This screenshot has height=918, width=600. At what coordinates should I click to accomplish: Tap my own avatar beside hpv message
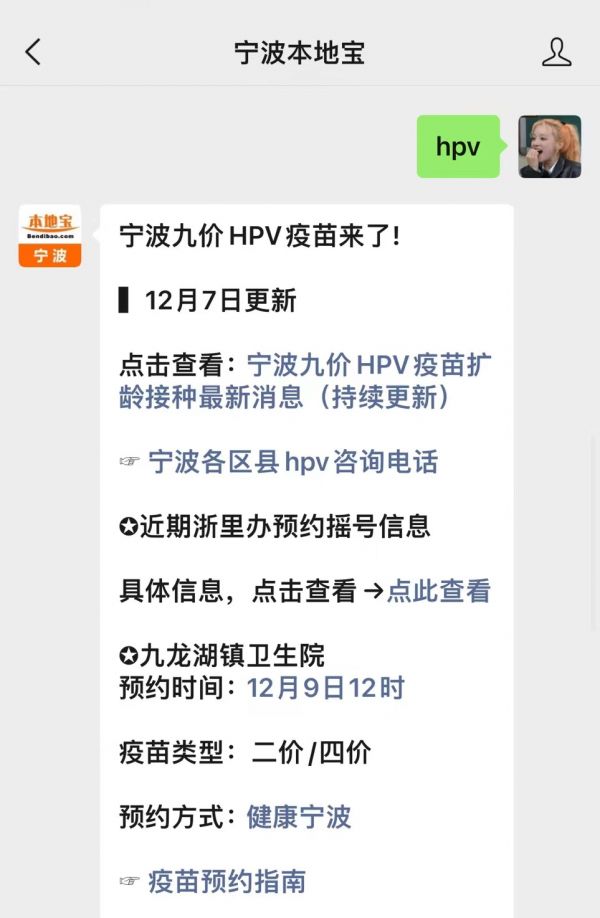pyautogui.click(x=549, y=147)
